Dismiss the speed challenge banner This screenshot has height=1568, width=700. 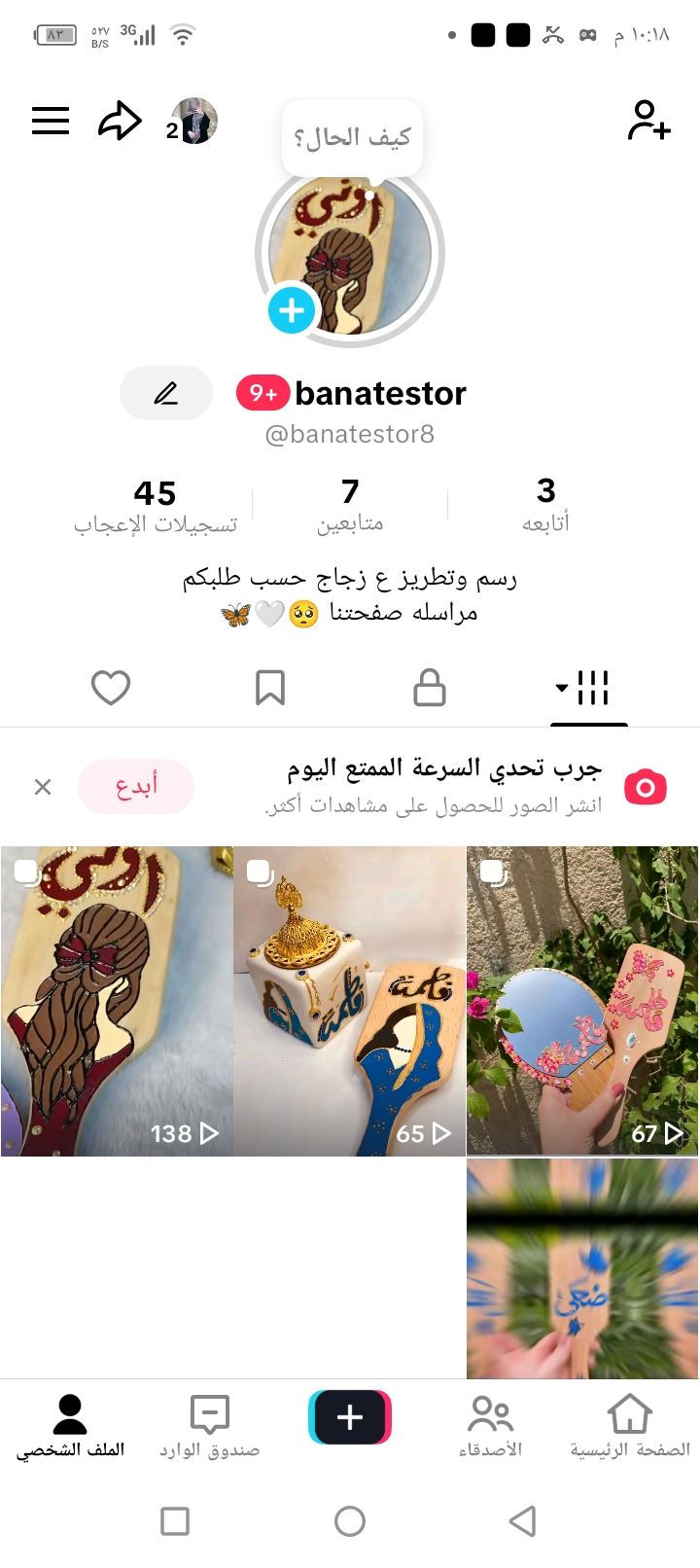point(43,787)
